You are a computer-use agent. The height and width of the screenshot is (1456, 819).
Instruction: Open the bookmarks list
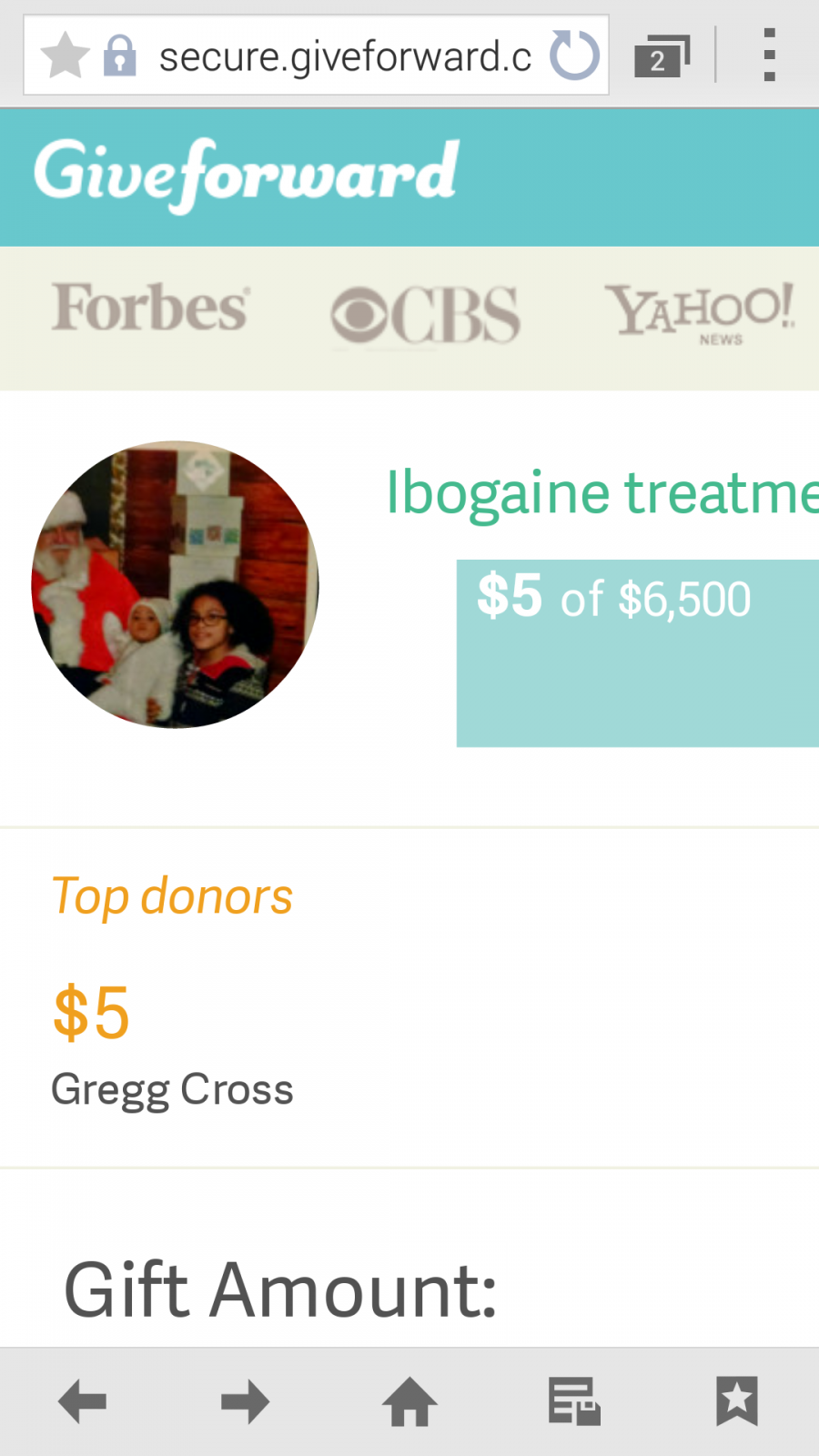click(737, 1401)
